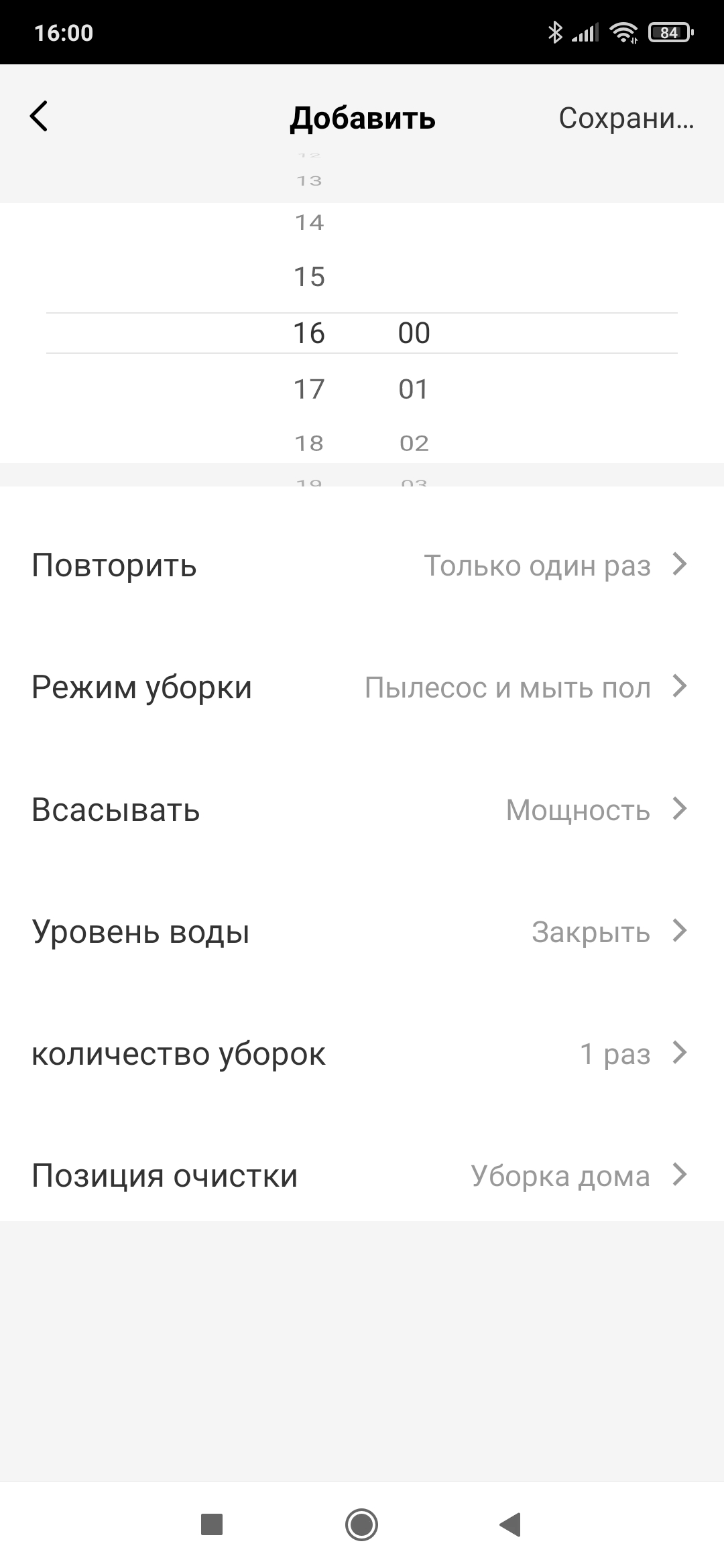This screenshot has width=724, height=1568.
Task: Adjust the Уровень воды setting
Action: (362, 931)
